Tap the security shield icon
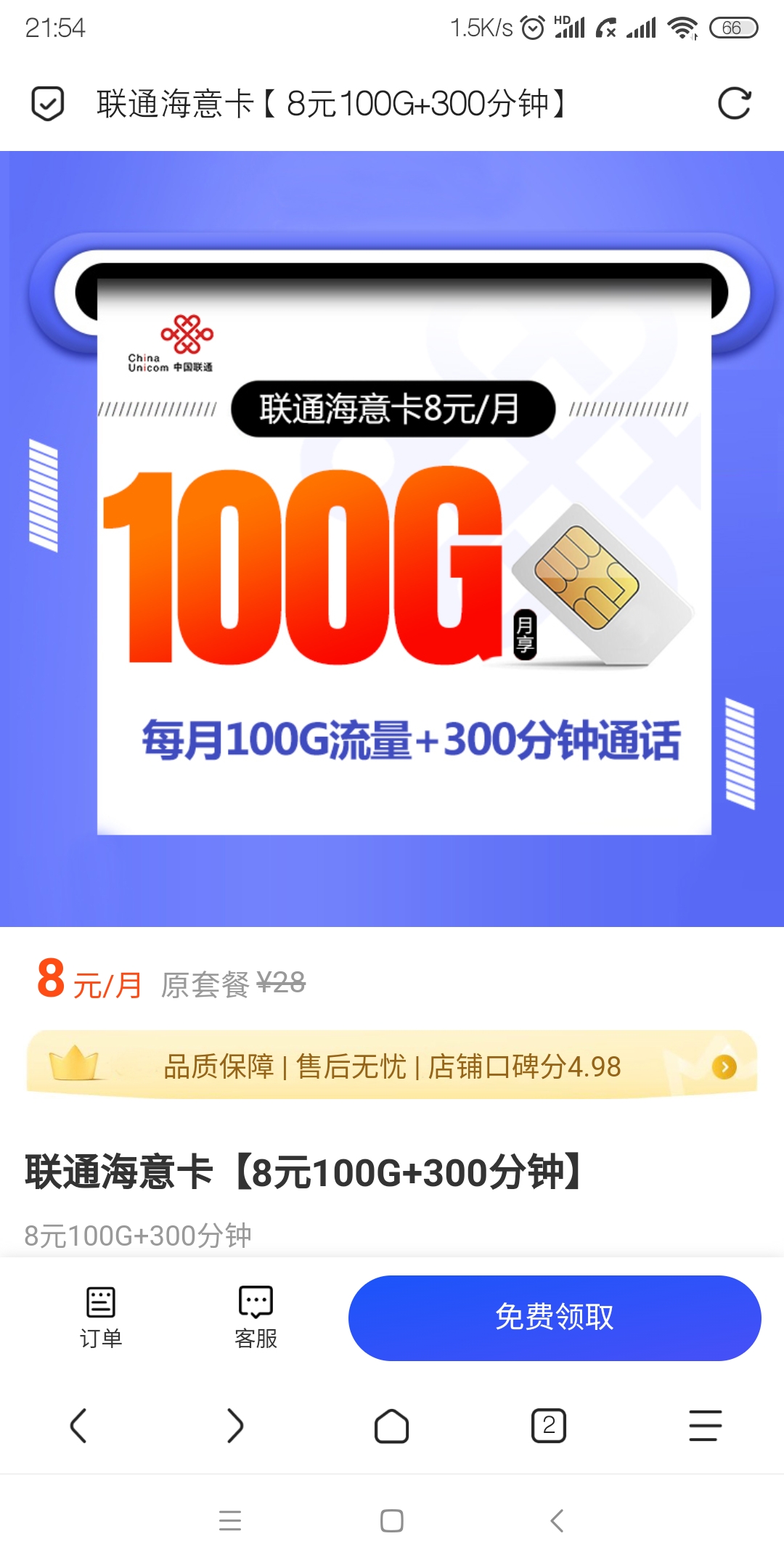784x1568 pixels. tap(48, 103)
